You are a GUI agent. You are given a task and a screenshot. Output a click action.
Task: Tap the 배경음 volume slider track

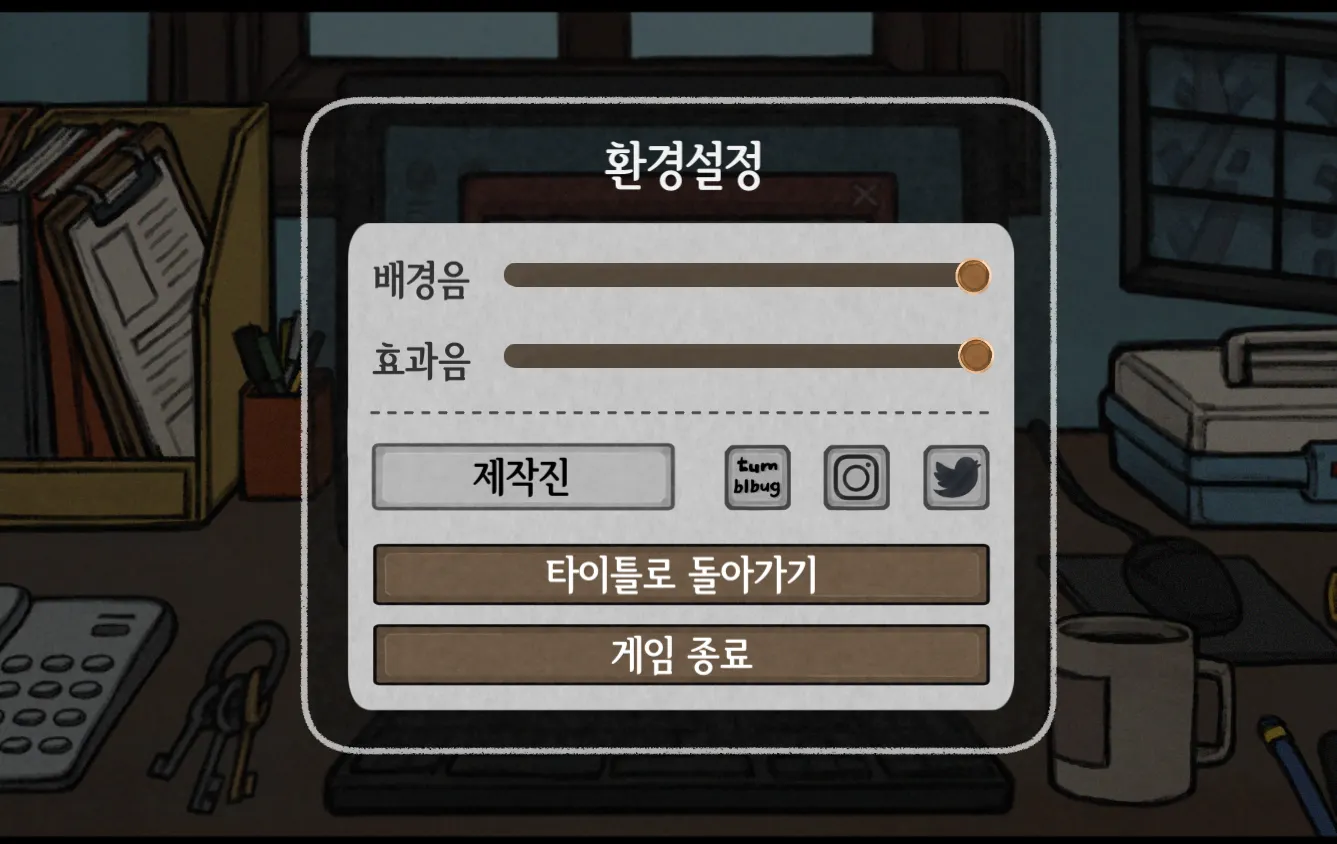tap(746, 275)
